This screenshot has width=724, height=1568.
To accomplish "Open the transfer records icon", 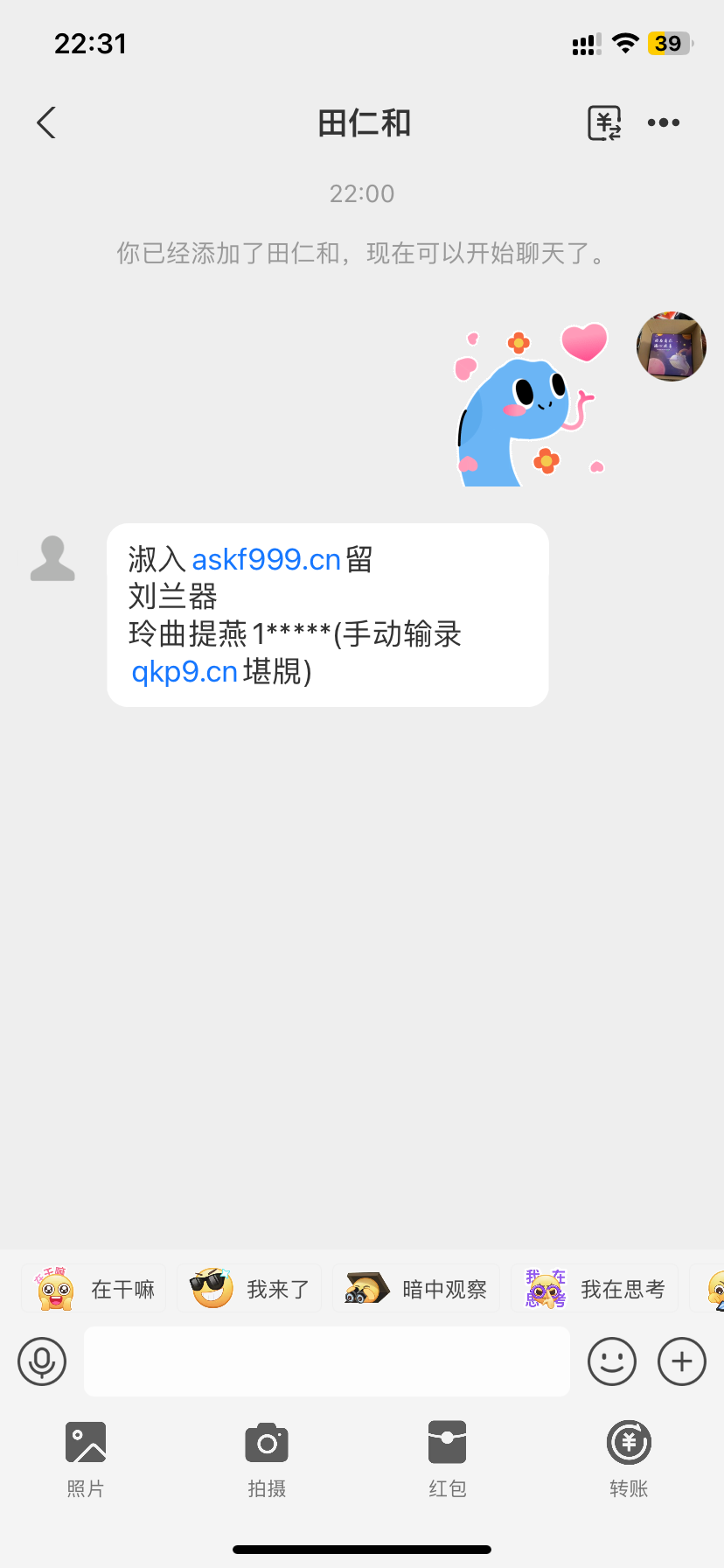I will [603, 123].
